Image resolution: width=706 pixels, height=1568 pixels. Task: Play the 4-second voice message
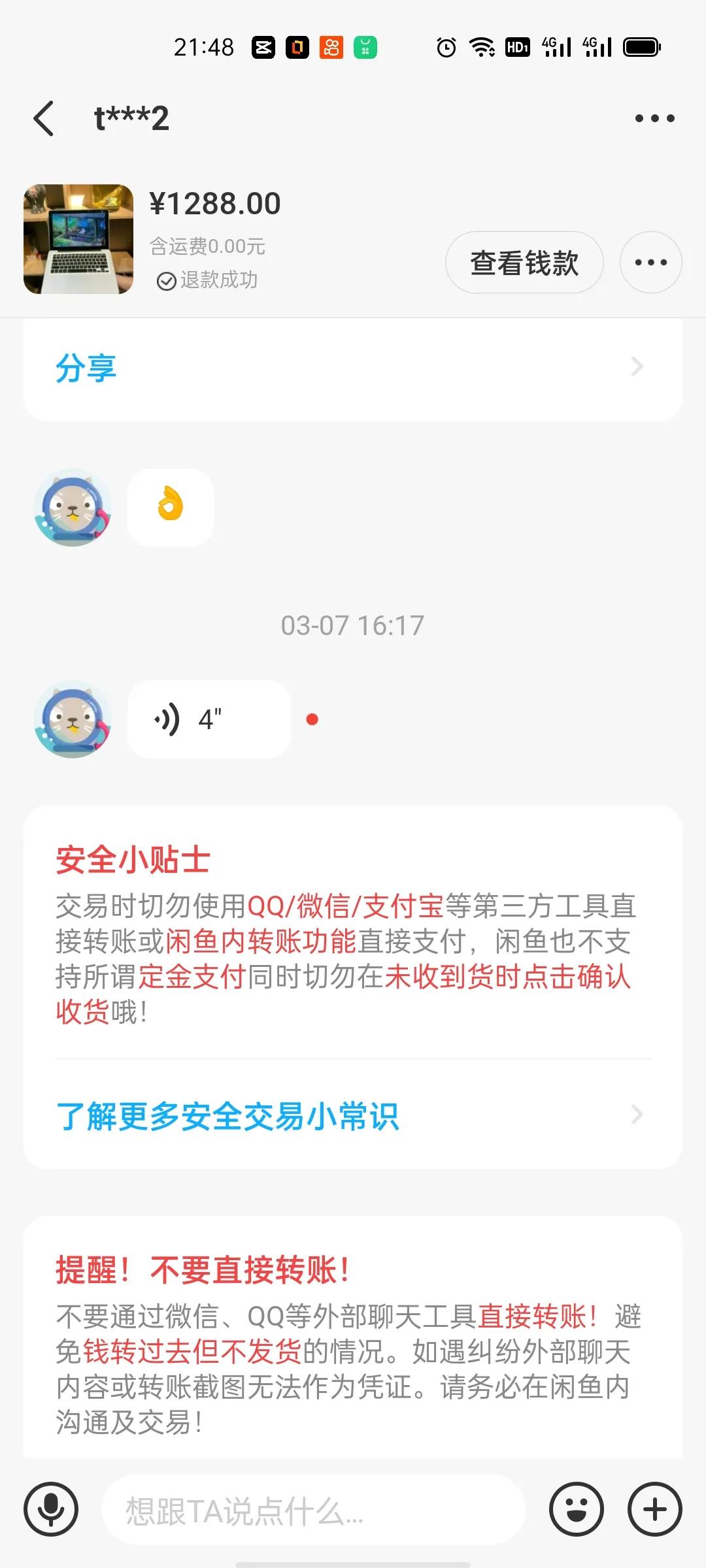pos(207,719)
